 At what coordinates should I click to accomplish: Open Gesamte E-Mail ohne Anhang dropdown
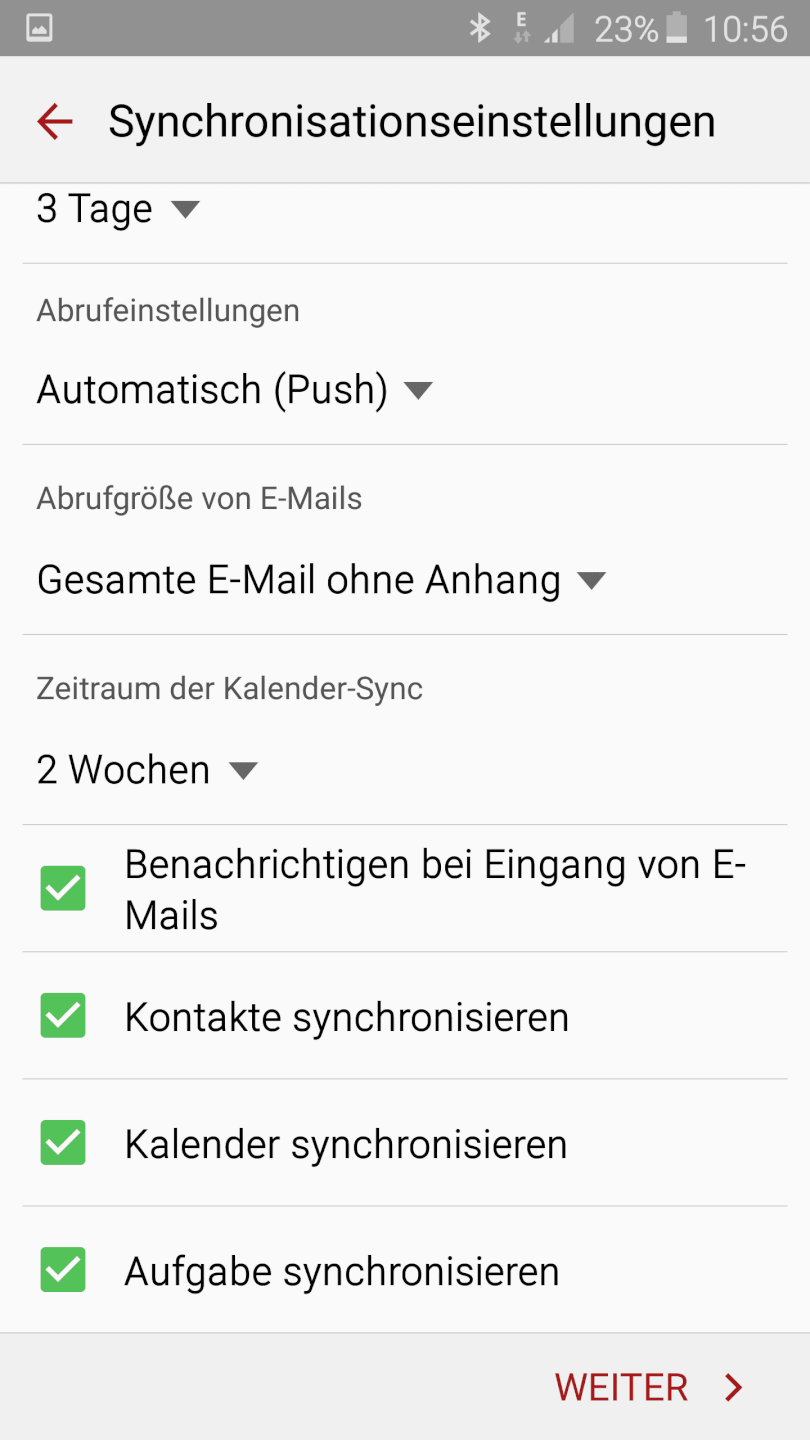click(320, 580)
